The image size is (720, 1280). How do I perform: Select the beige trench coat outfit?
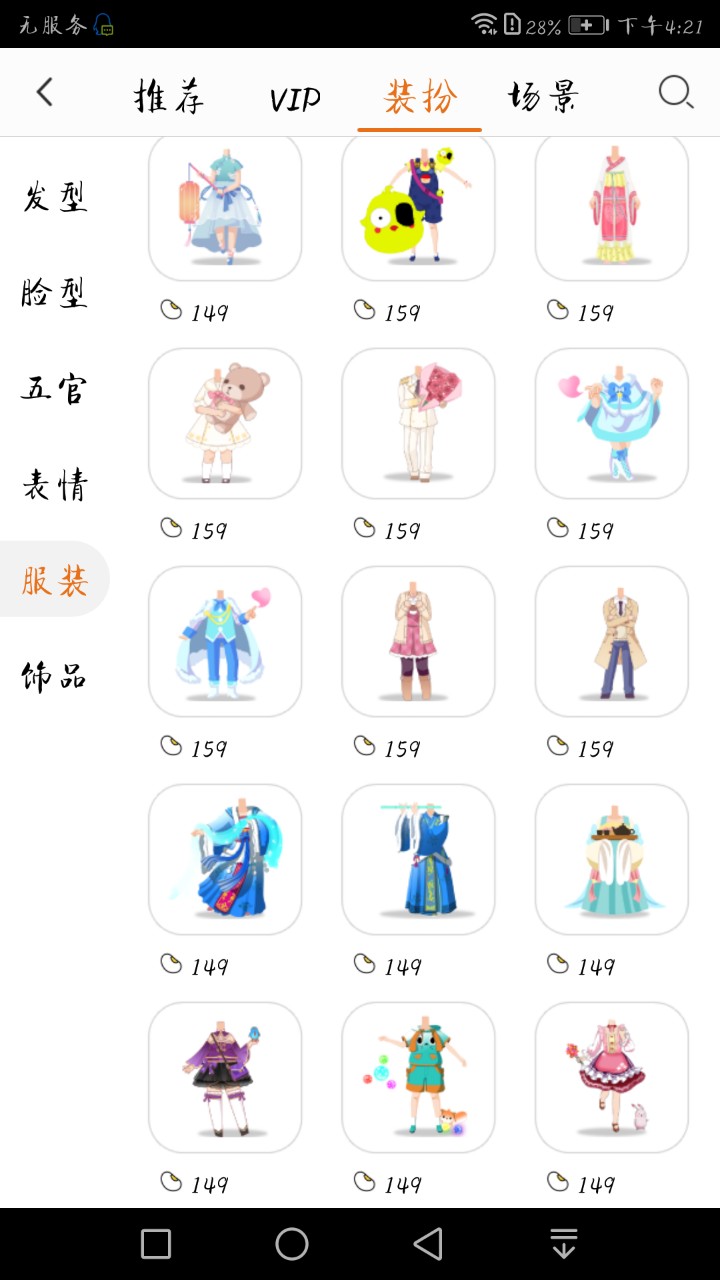(x=612, y=641)
